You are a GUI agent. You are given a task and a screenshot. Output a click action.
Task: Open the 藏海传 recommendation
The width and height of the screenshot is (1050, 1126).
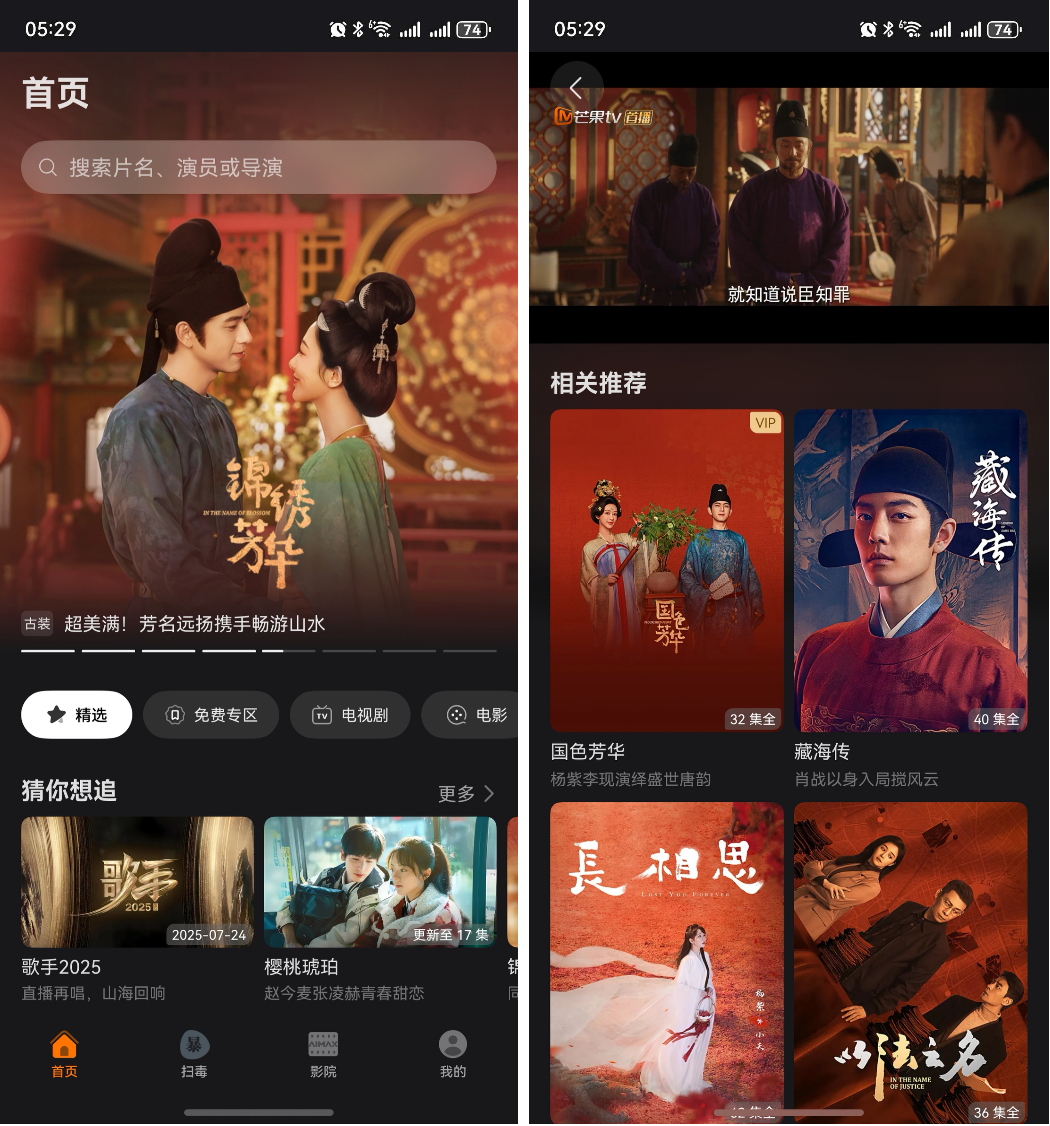pos(910,570)
